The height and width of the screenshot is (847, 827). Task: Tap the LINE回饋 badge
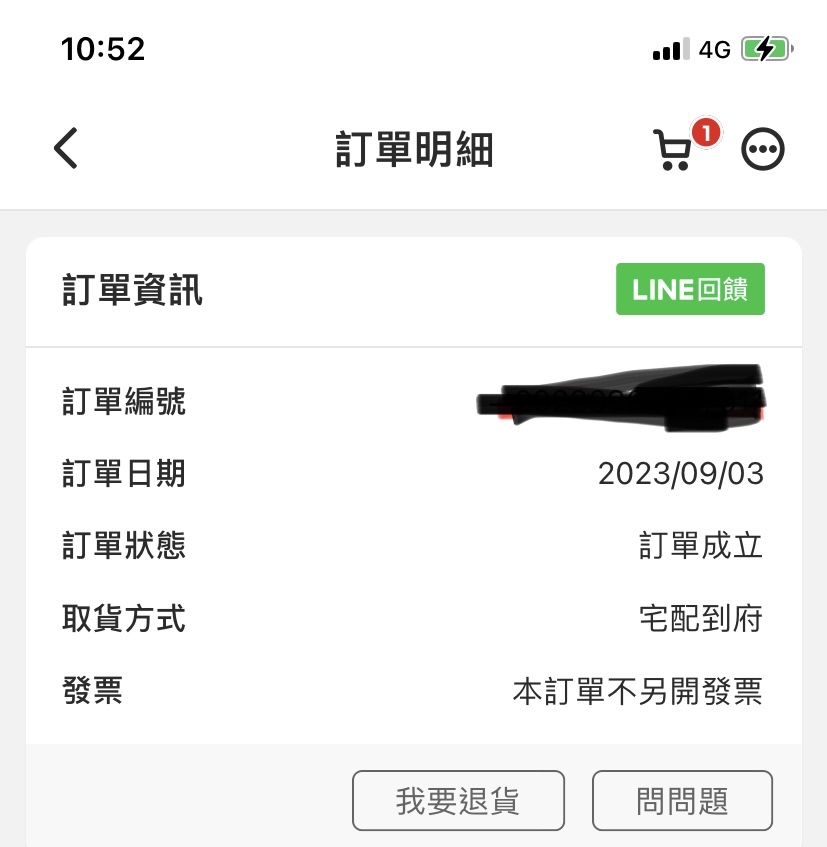click(x=690, y=289)
